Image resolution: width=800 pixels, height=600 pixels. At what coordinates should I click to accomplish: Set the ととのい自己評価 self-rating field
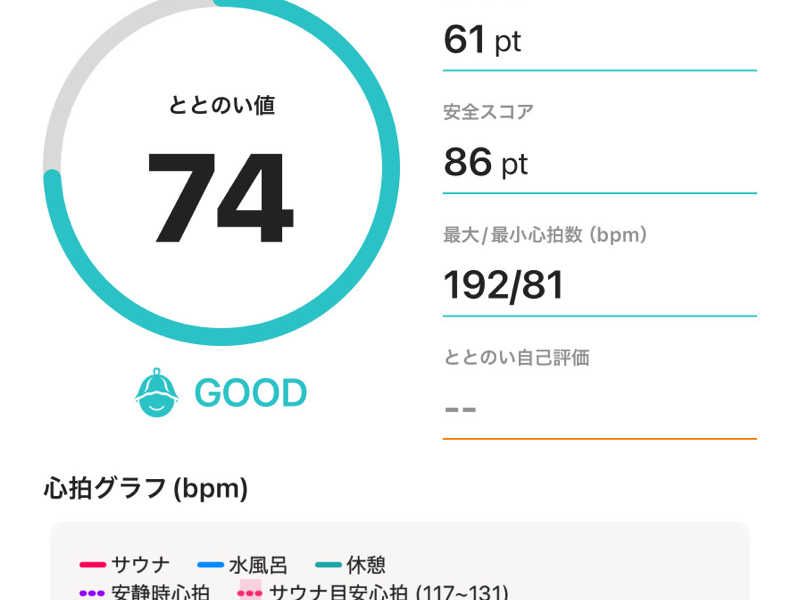[x=598, y=409]
